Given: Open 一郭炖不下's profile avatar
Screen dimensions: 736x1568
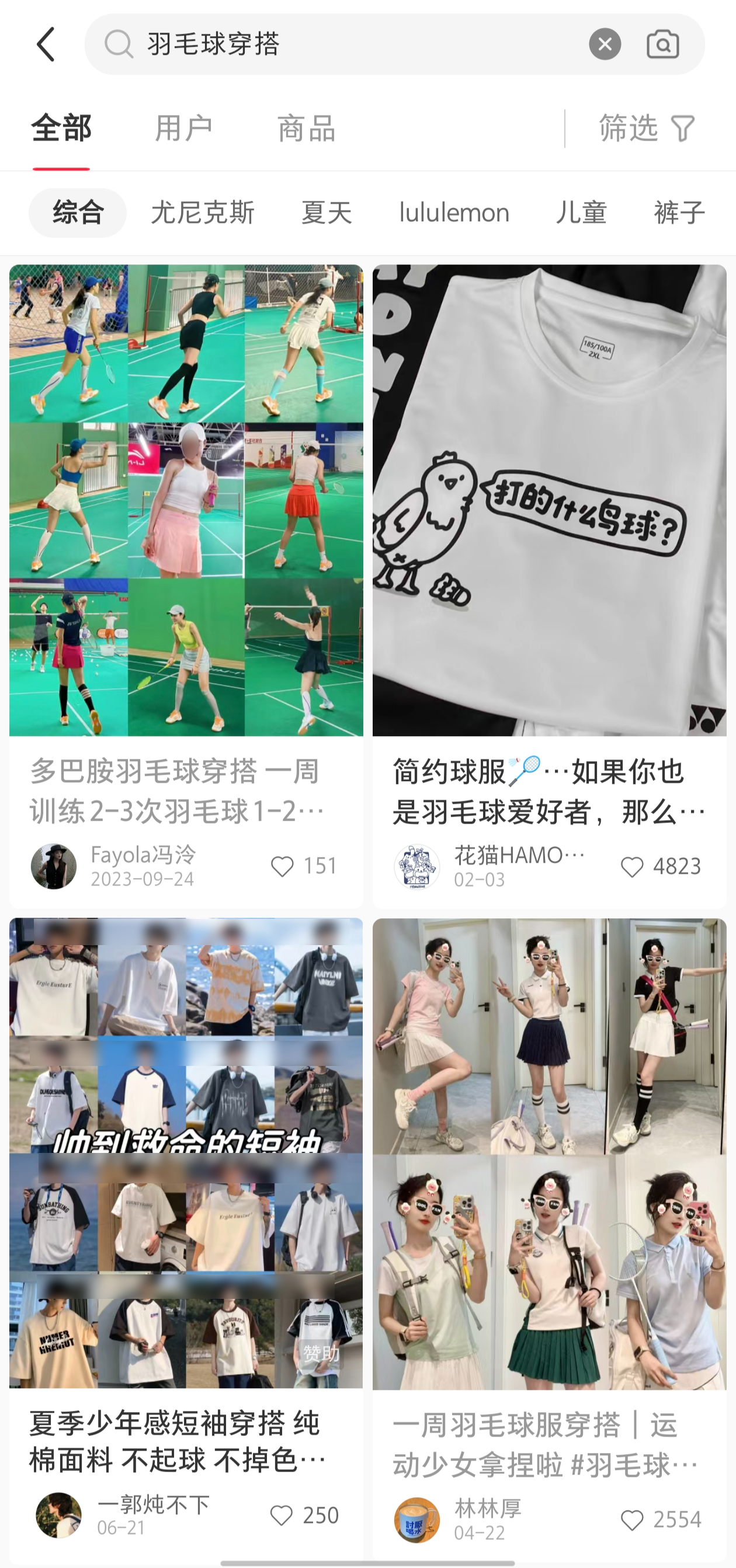Looking at the screenshot, I should click(x=58, y=1515).
